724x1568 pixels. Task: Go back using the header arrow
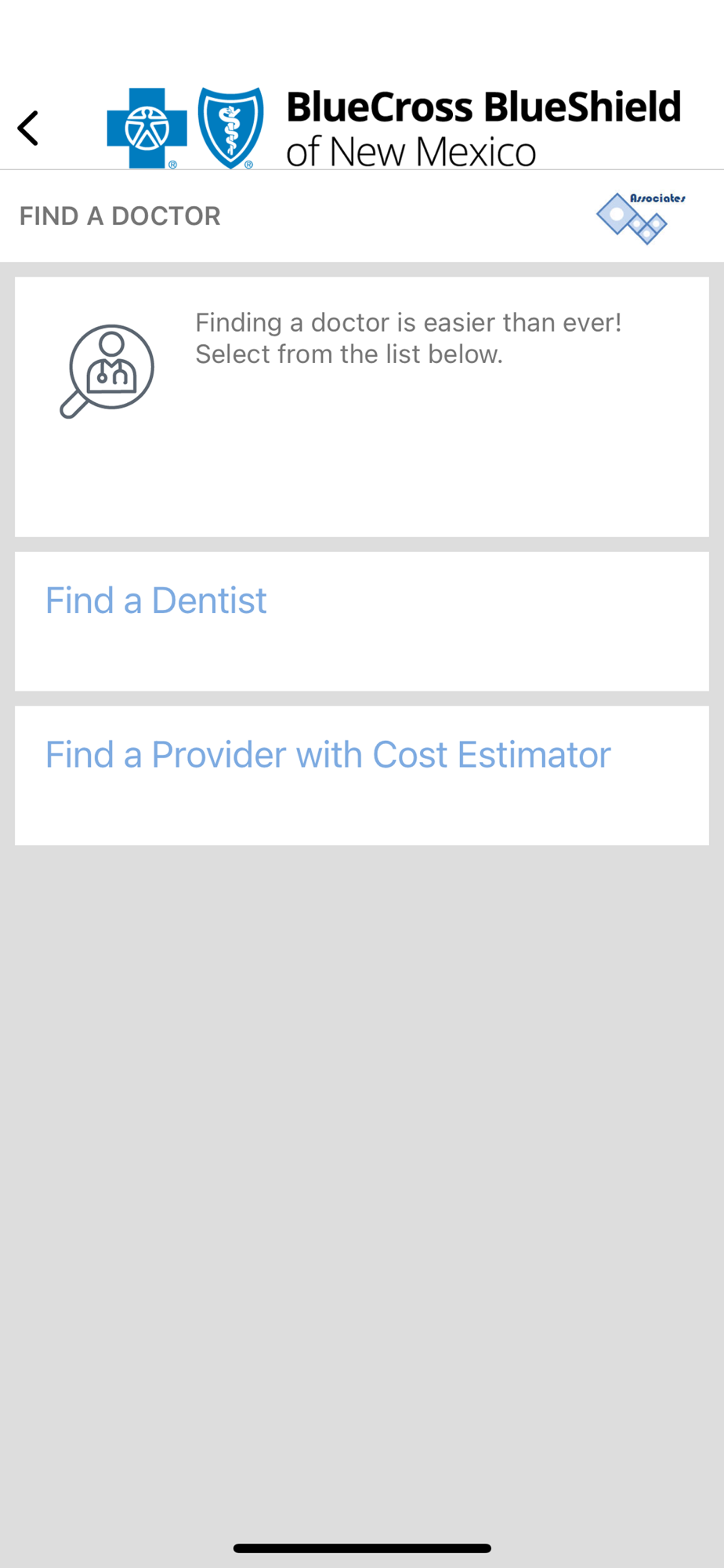(28, 129)
